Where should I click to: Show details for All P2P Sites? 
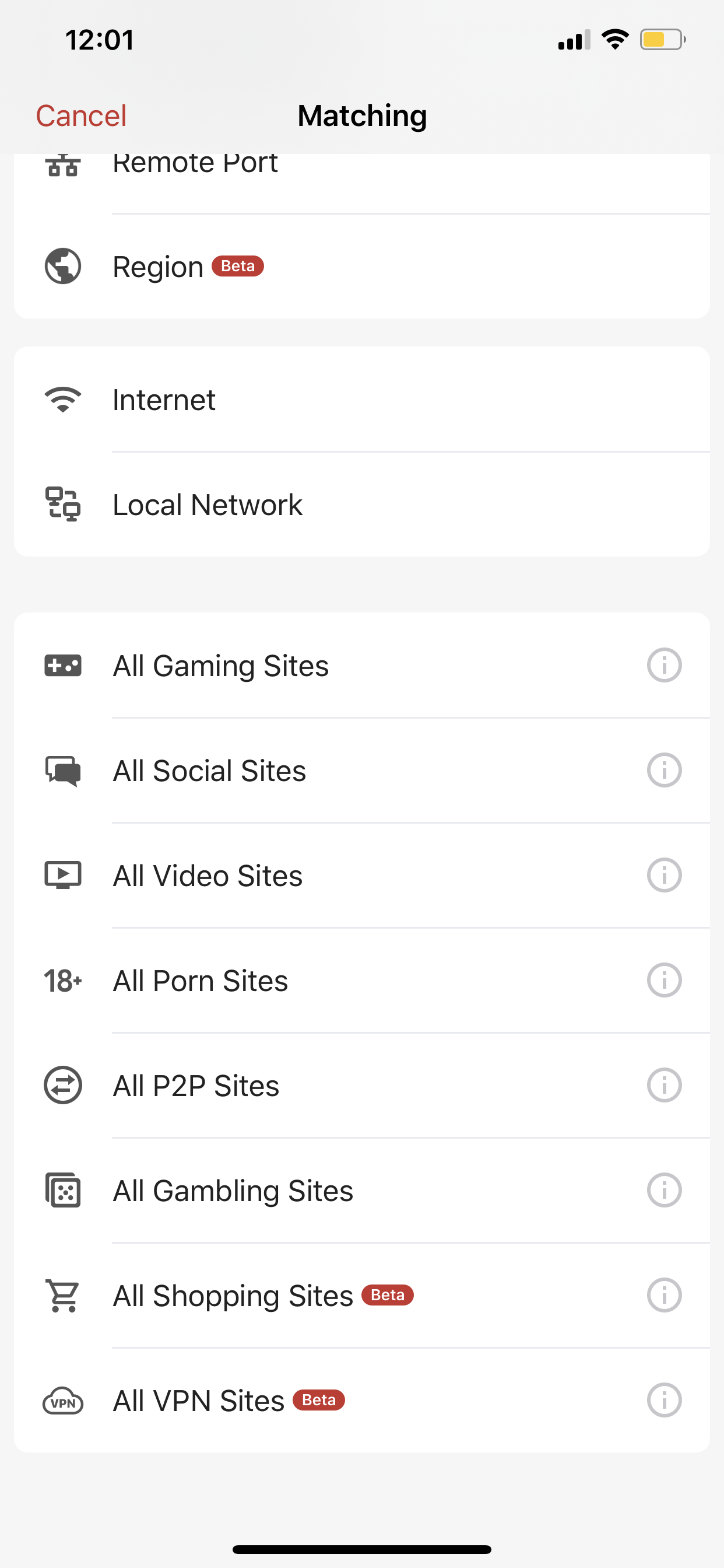coord(664,1084)
